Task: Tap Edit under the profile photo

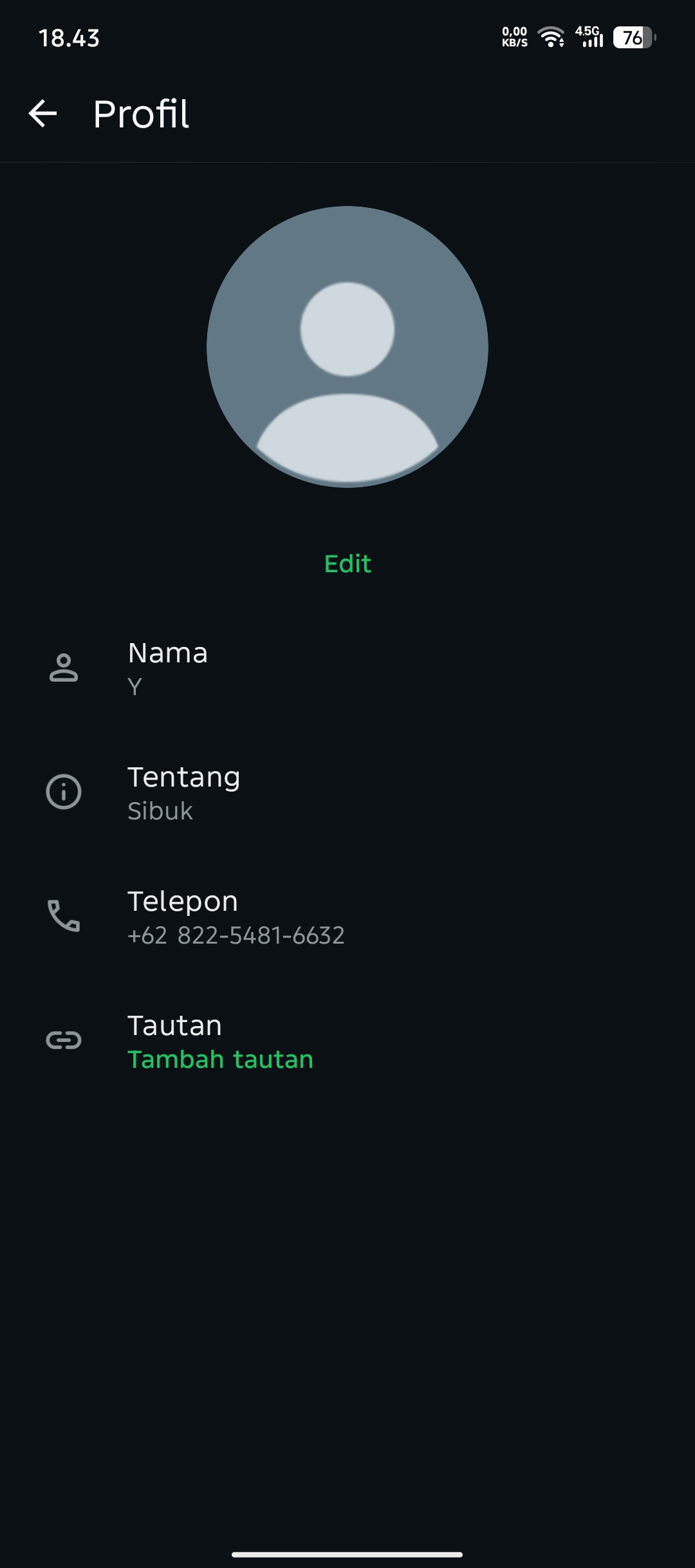Action: (x=347, y=564)
